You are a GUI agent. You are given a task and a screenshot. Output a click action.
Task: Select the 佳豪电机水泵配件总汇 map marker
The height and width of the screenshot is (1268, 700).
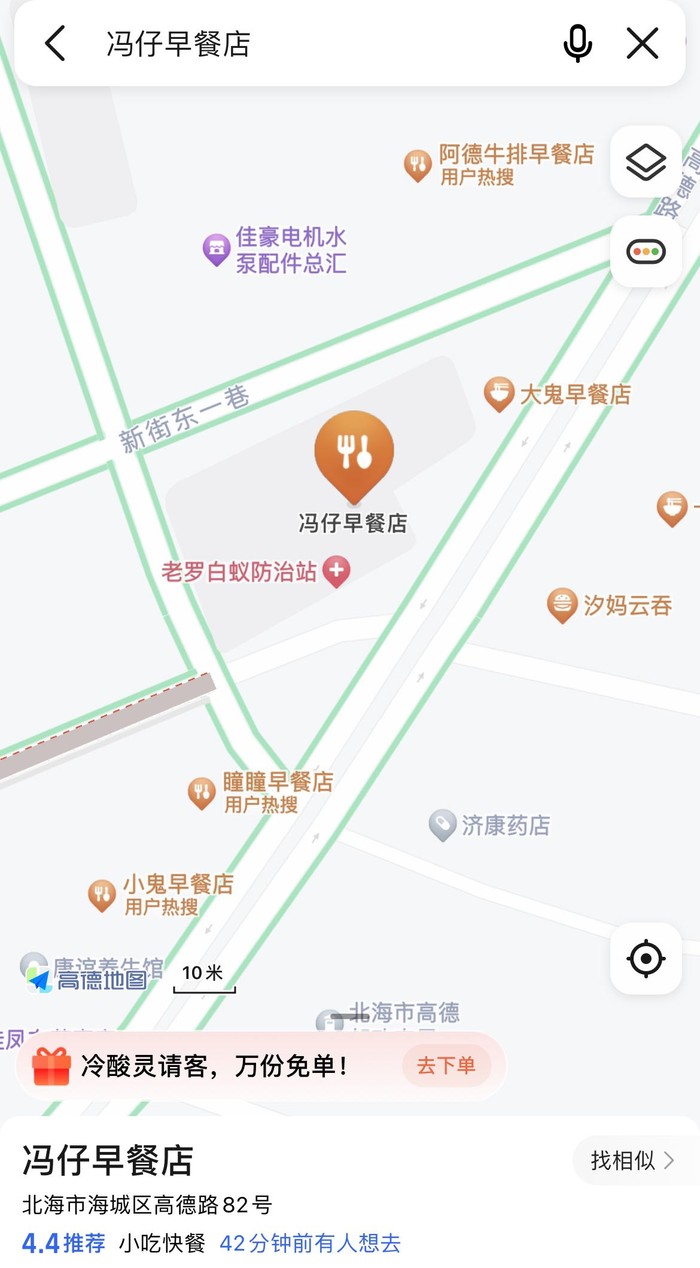coord(217,249)
